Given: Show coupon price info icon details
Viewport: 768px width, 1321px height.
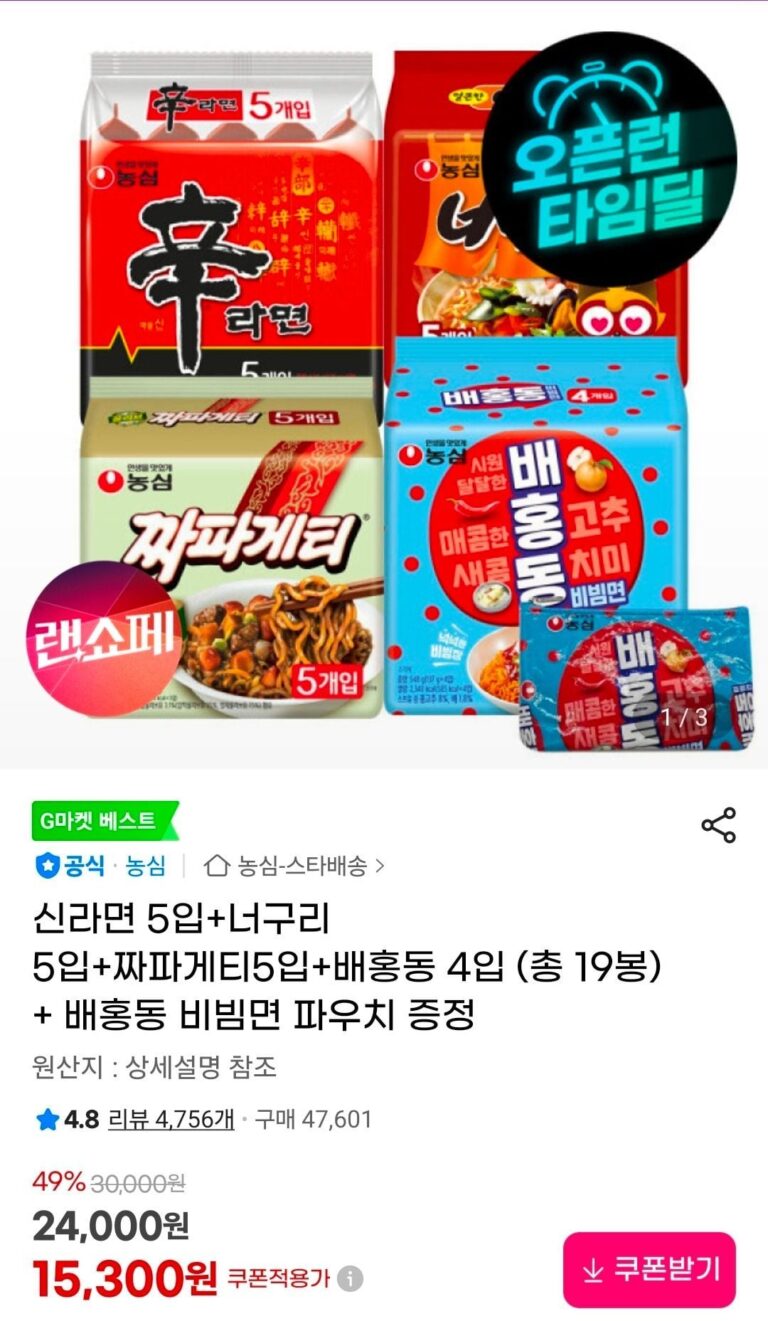Looking at the screenshot, I should click(350, 1278).
